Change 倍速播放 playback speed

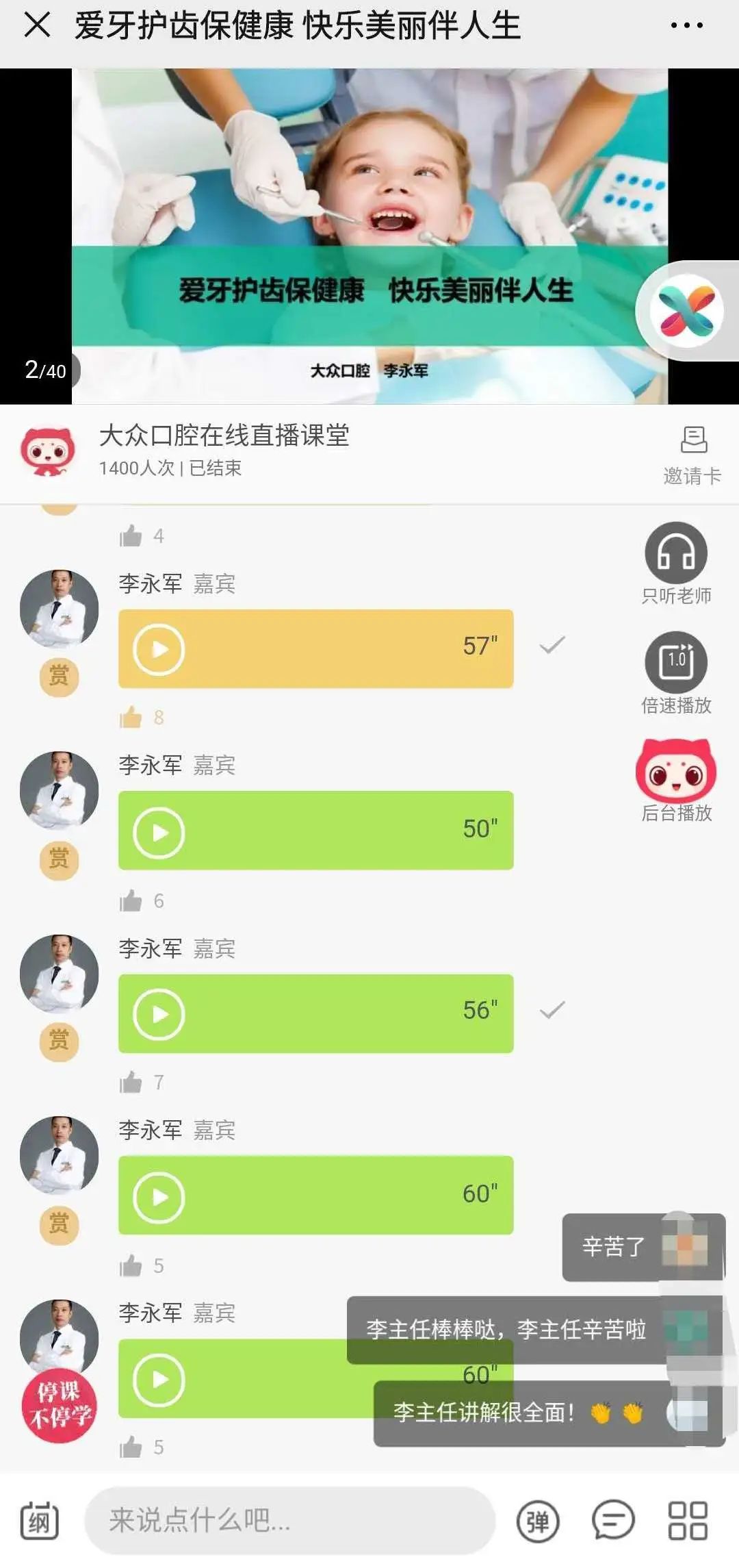pyautogui.click(x=676, y=662)
